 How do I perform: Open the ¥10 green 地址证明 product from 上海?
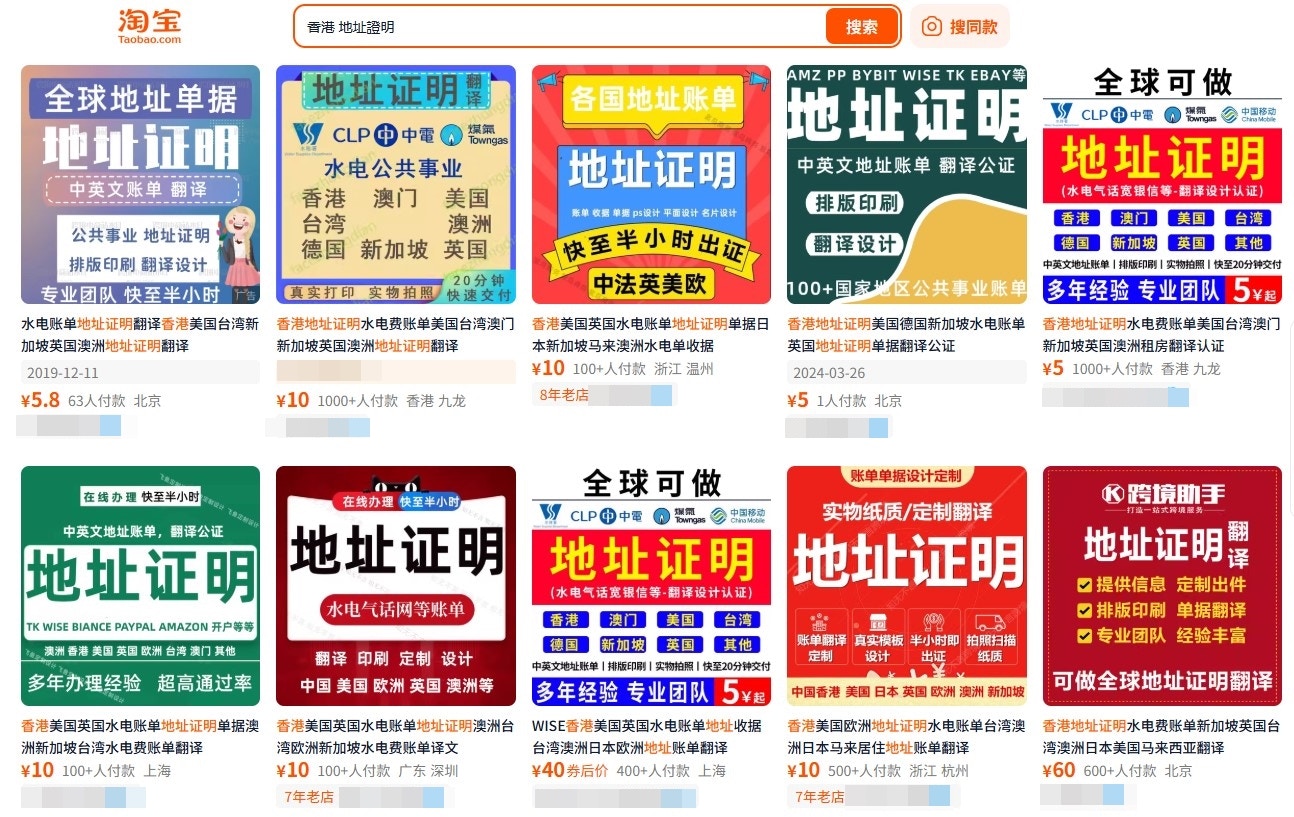tap(140, 586)
